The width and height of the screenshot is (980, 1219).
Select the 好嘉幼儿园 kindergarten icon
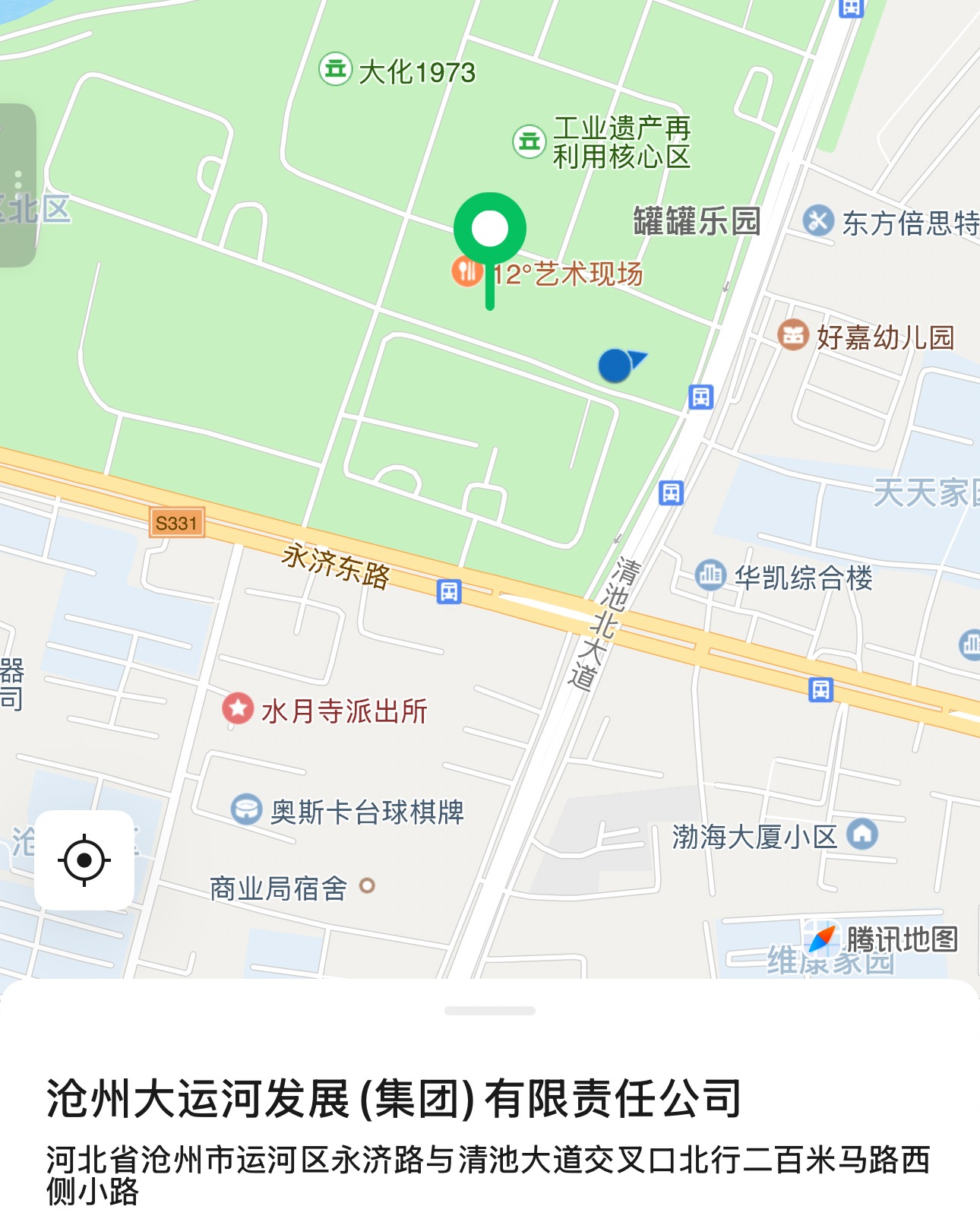[792, 334]
